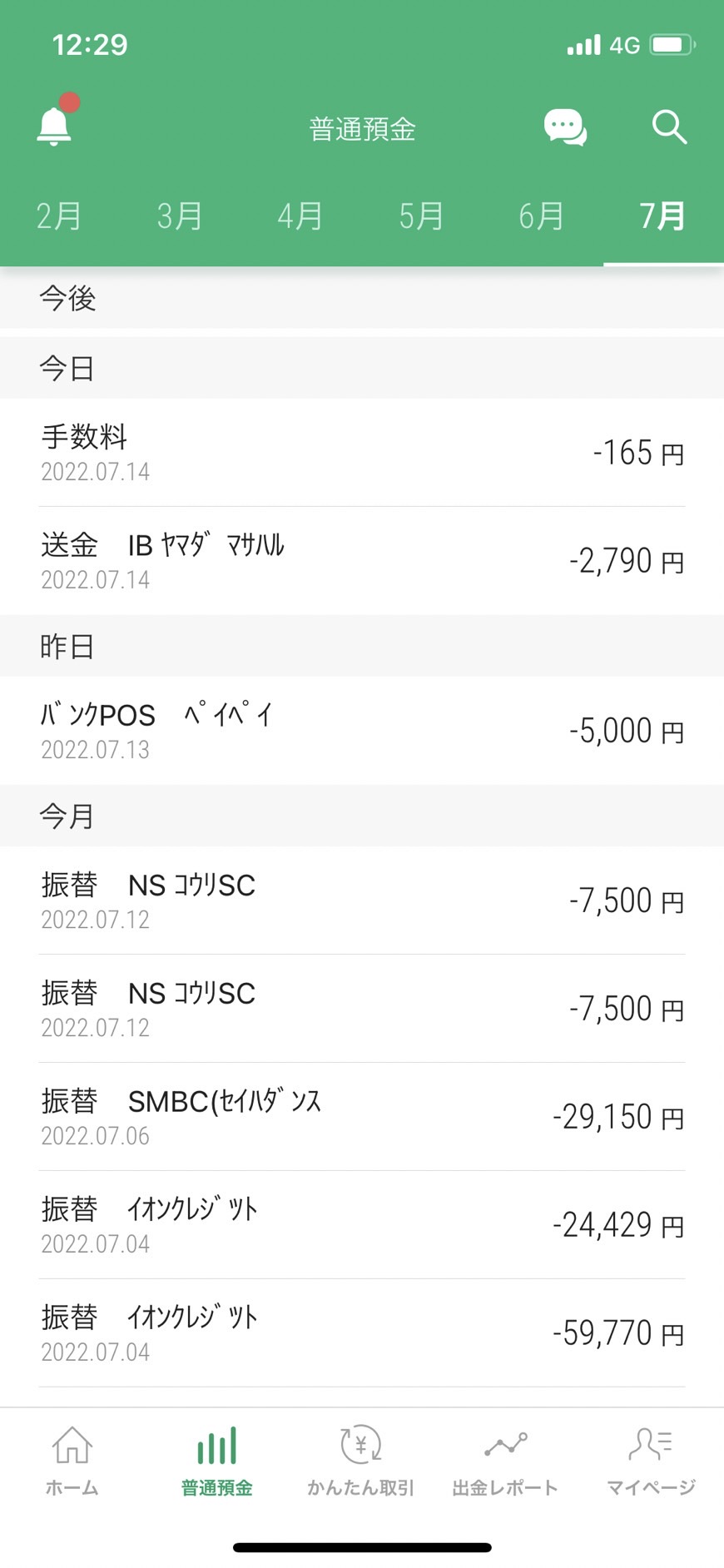724x1568 pixels.
Task: Select the 4月 month tab
Action: [300, 216]
